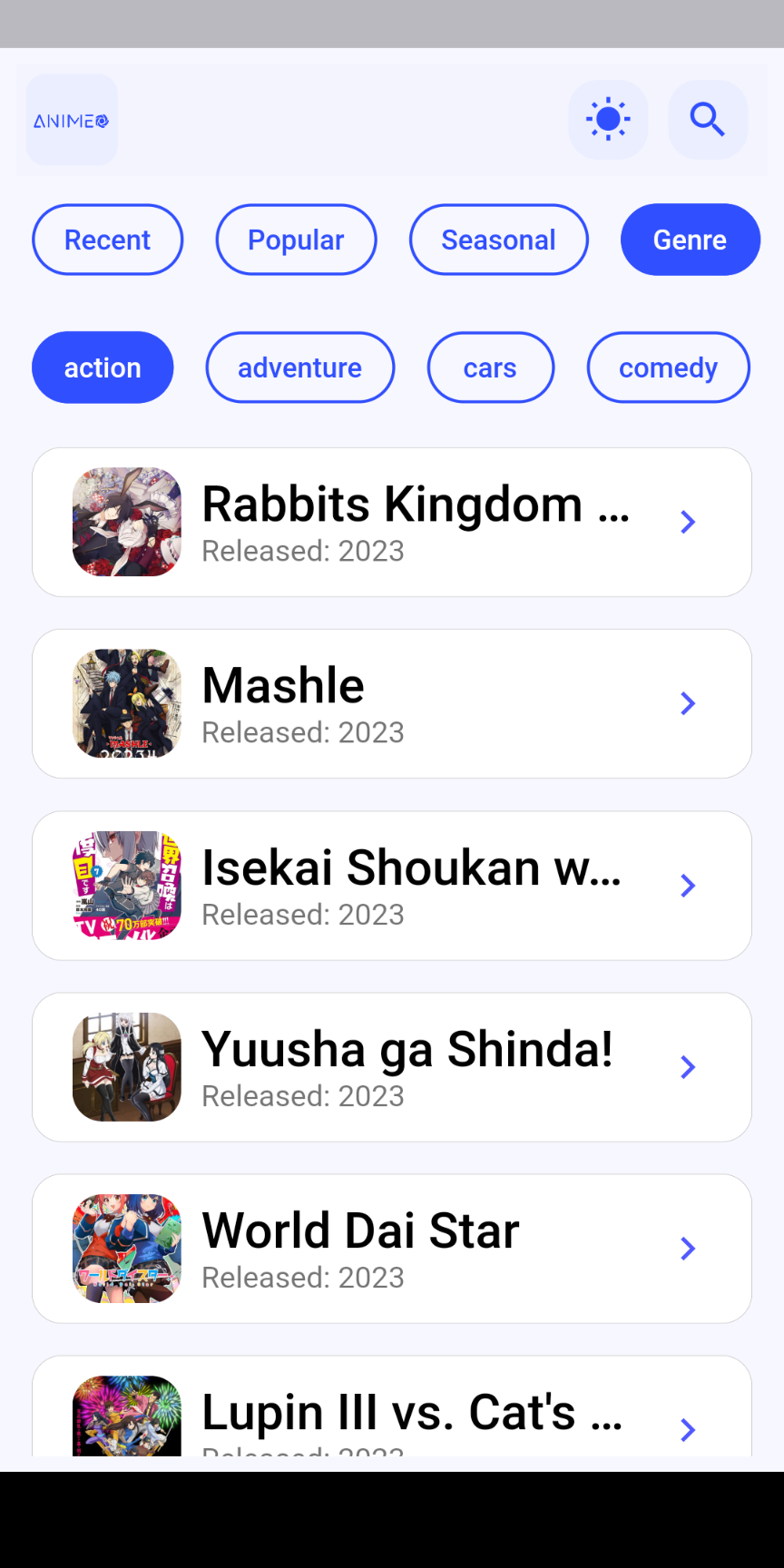Screen dimensions: 784x1568
Task: Open the Mashle anime title
Action: [x=282, y=685]
